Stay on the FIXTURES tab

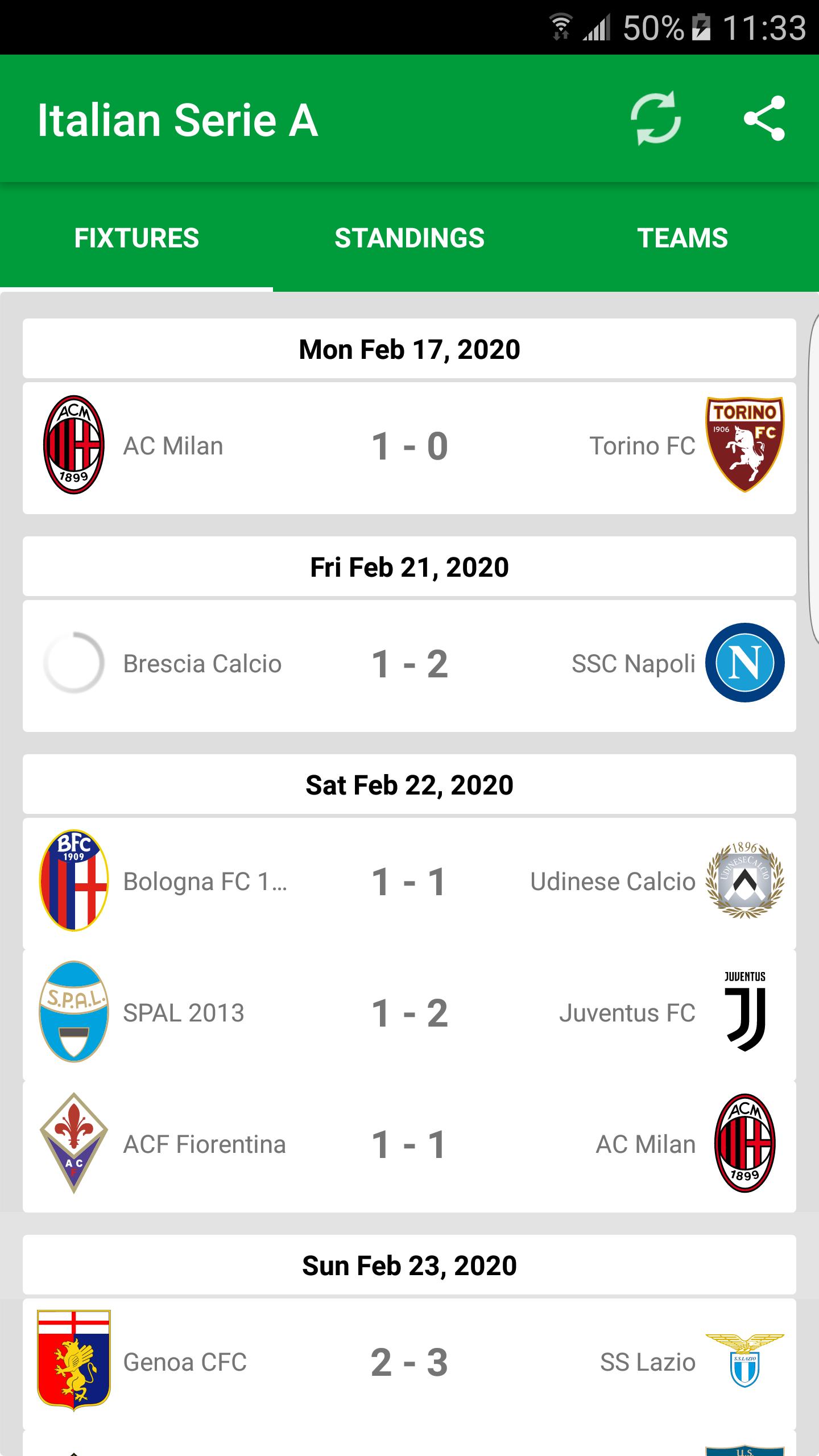coord(136,238)
